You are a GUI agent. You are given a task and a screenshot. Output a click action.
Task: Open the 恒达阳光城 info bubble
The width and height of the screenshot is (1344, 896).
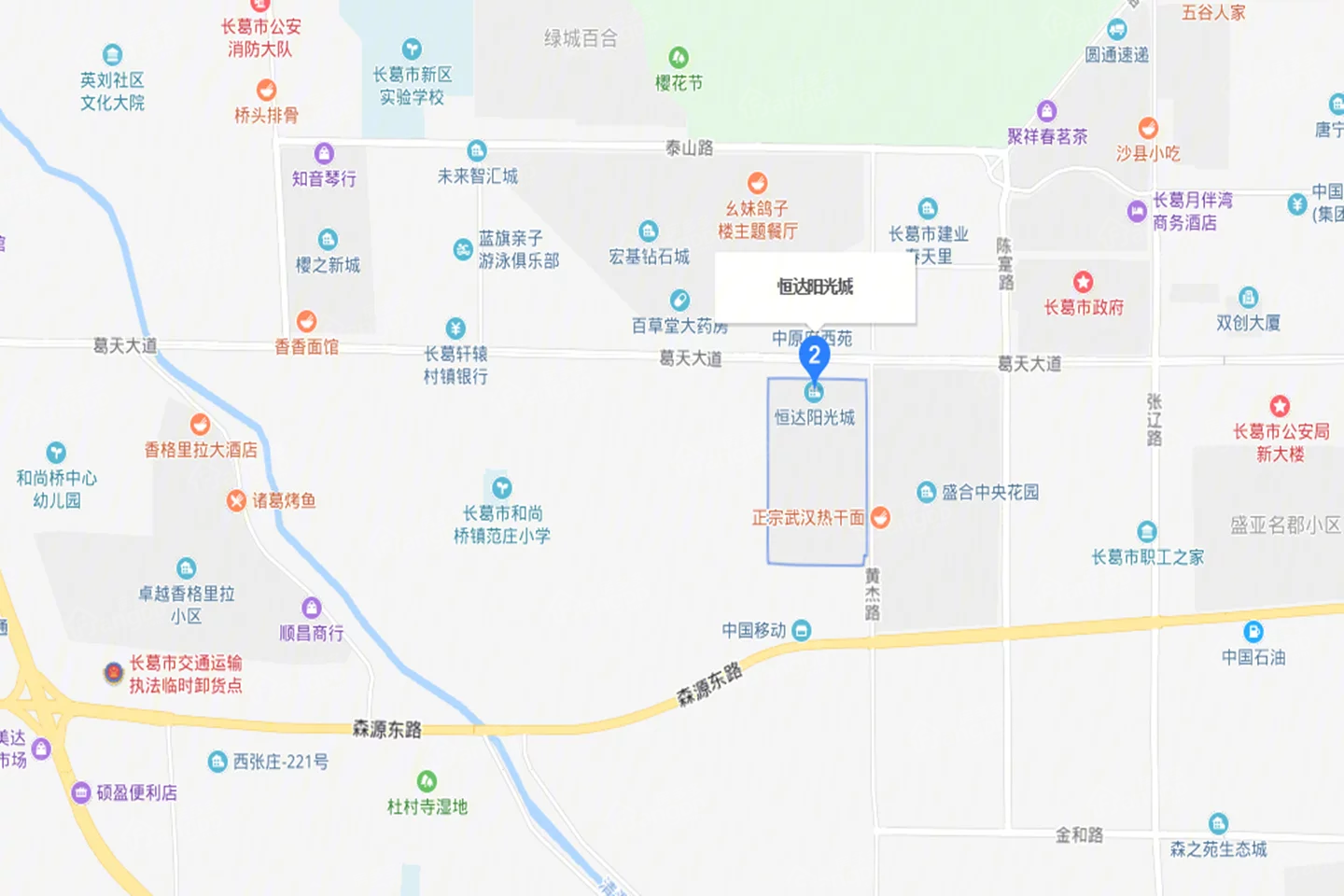tap(815, 287)
